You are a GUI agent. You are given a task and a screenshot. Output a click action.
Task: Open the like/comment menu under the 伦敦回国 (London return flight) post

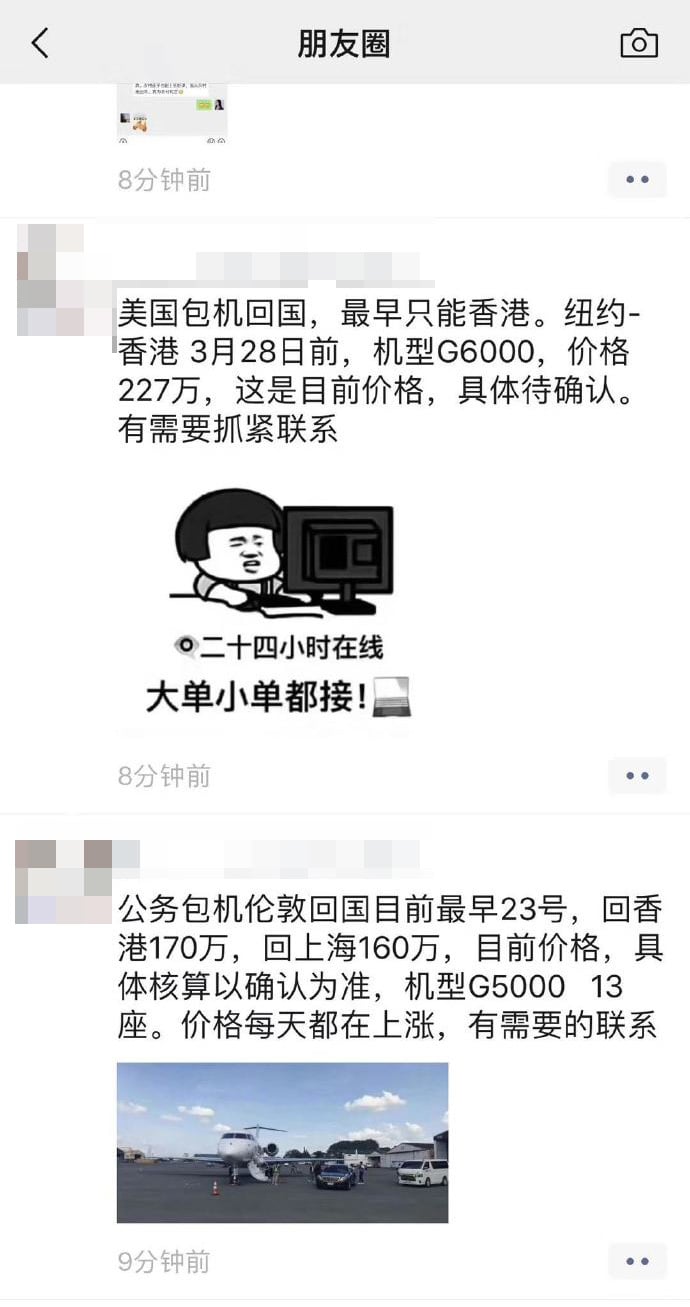tap(637, 1262)
